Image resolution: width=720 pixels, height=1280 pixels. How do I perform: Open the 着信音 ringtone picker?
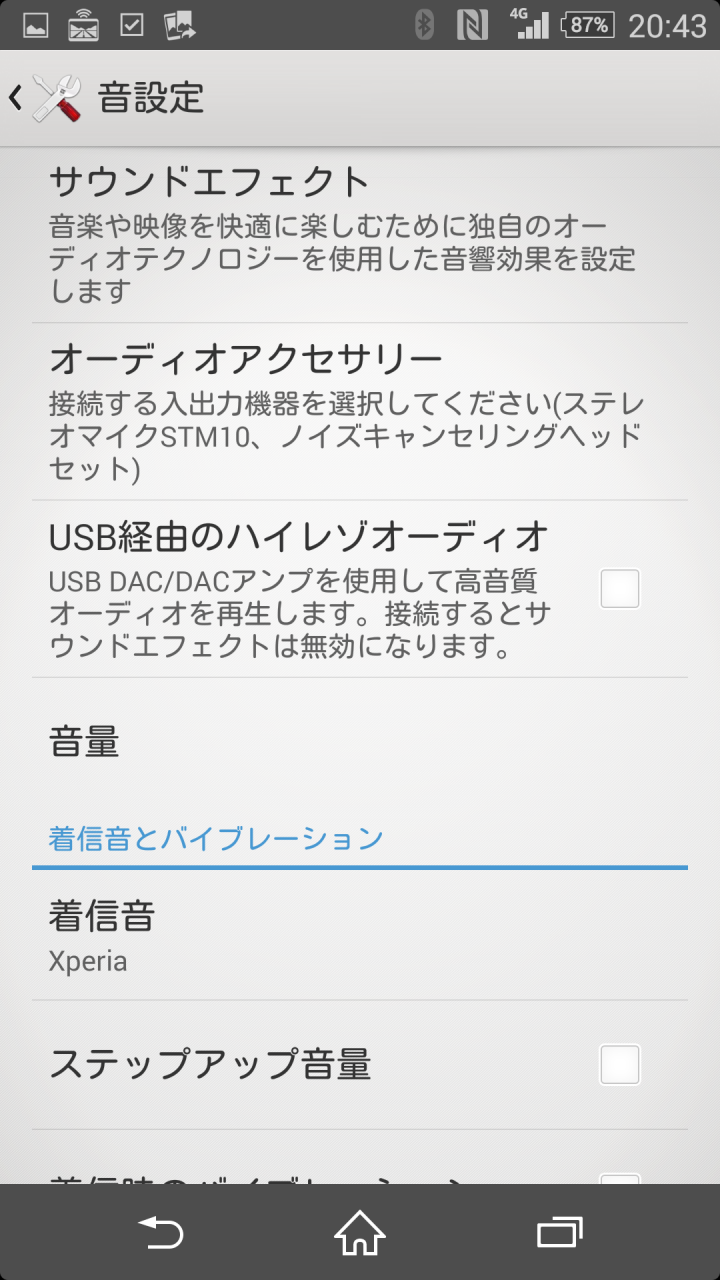click(360, 935)
